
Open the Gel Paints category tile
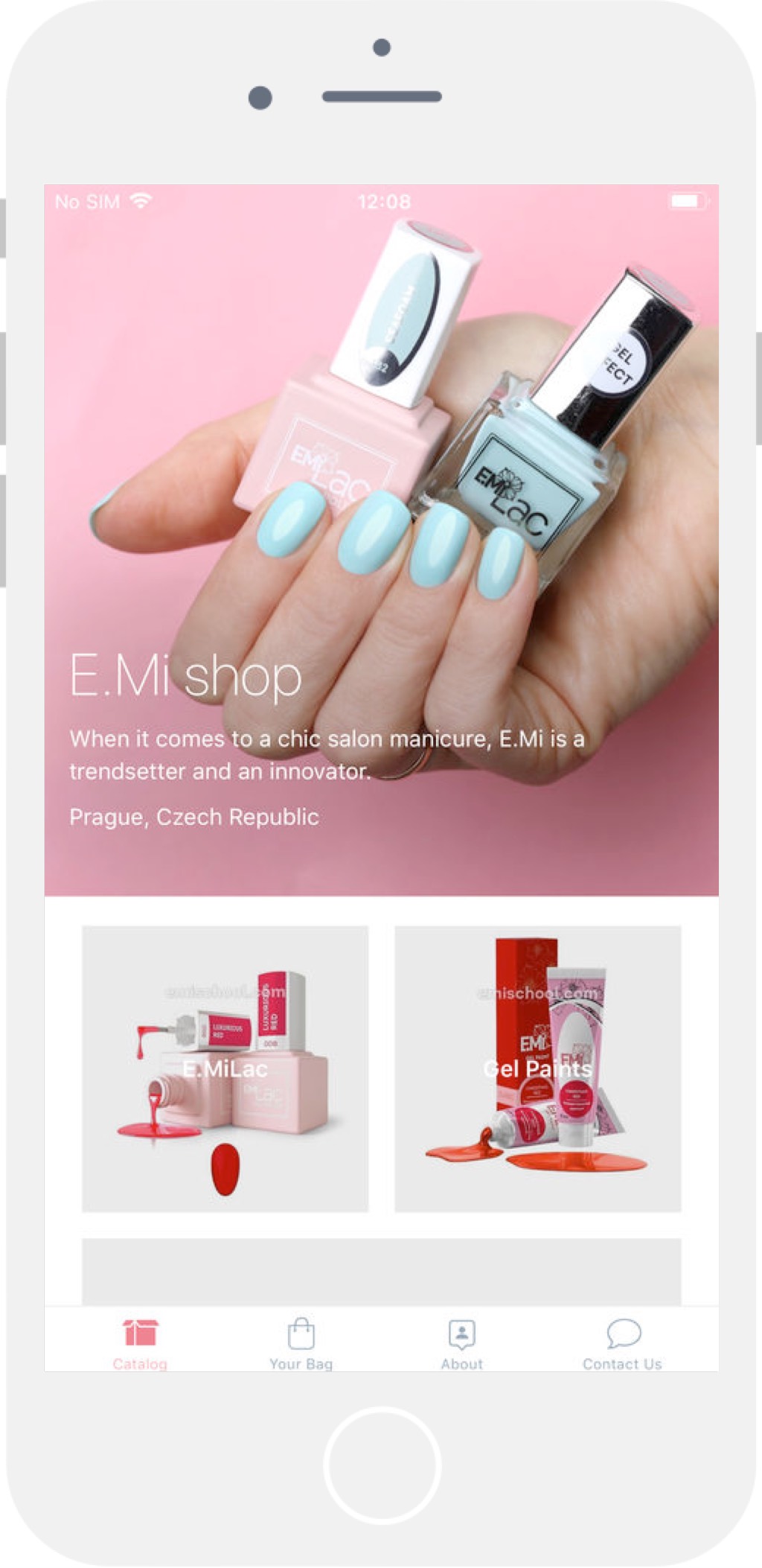coord(537,1068)
